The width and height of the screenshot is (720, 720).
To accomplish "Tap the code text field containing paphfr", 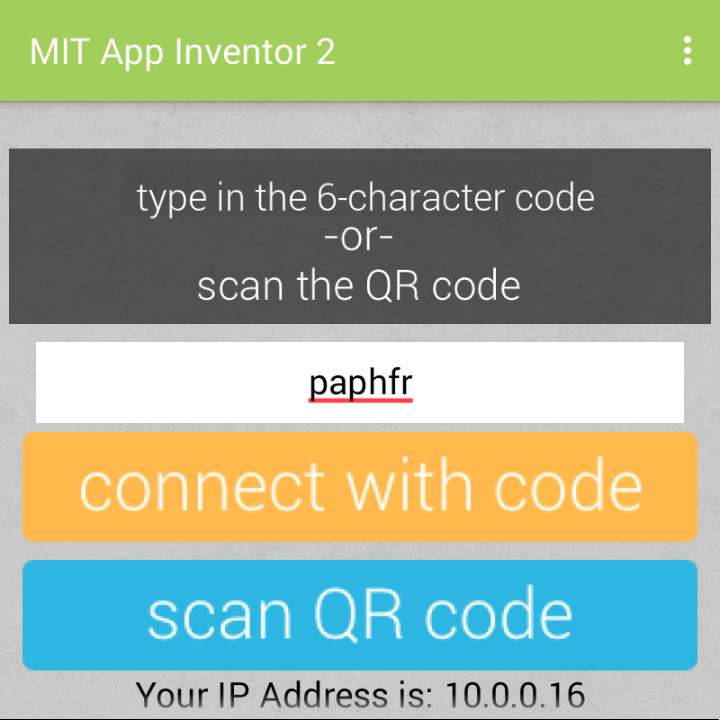I will click(360, 383).
